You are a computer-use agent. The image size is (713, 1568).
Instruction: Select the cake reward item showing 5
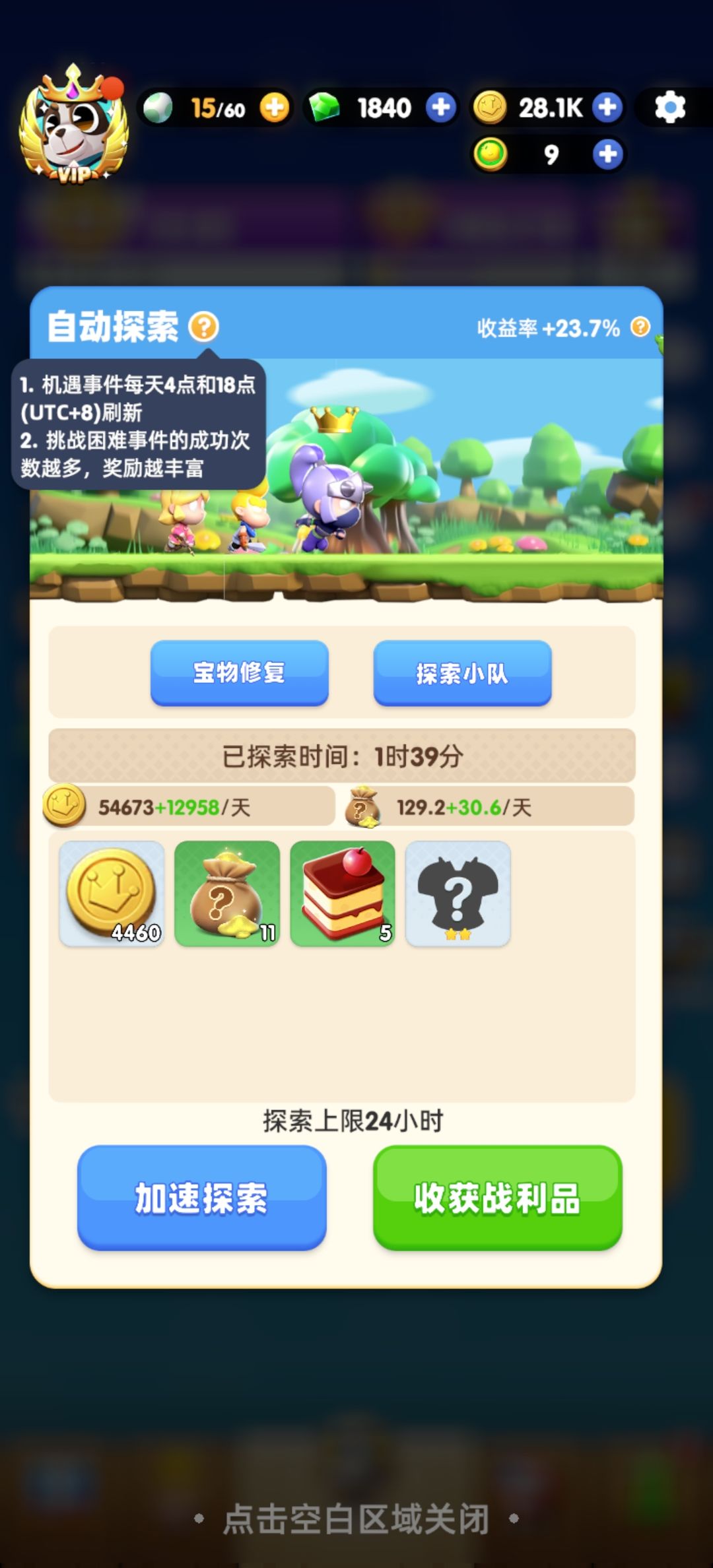tap(343, 894)
